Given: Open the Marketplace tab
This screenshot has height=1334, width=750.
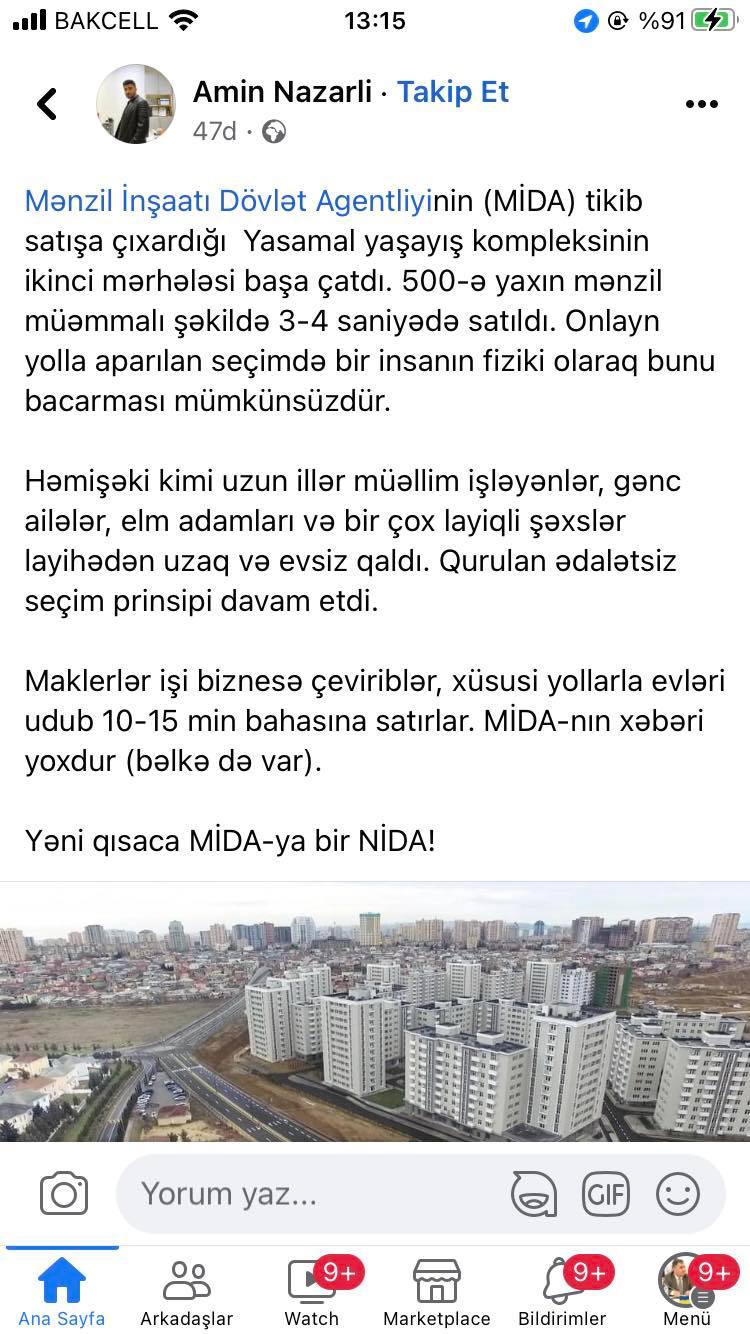Looking at the screenshot, I should tap(437, 1291).
